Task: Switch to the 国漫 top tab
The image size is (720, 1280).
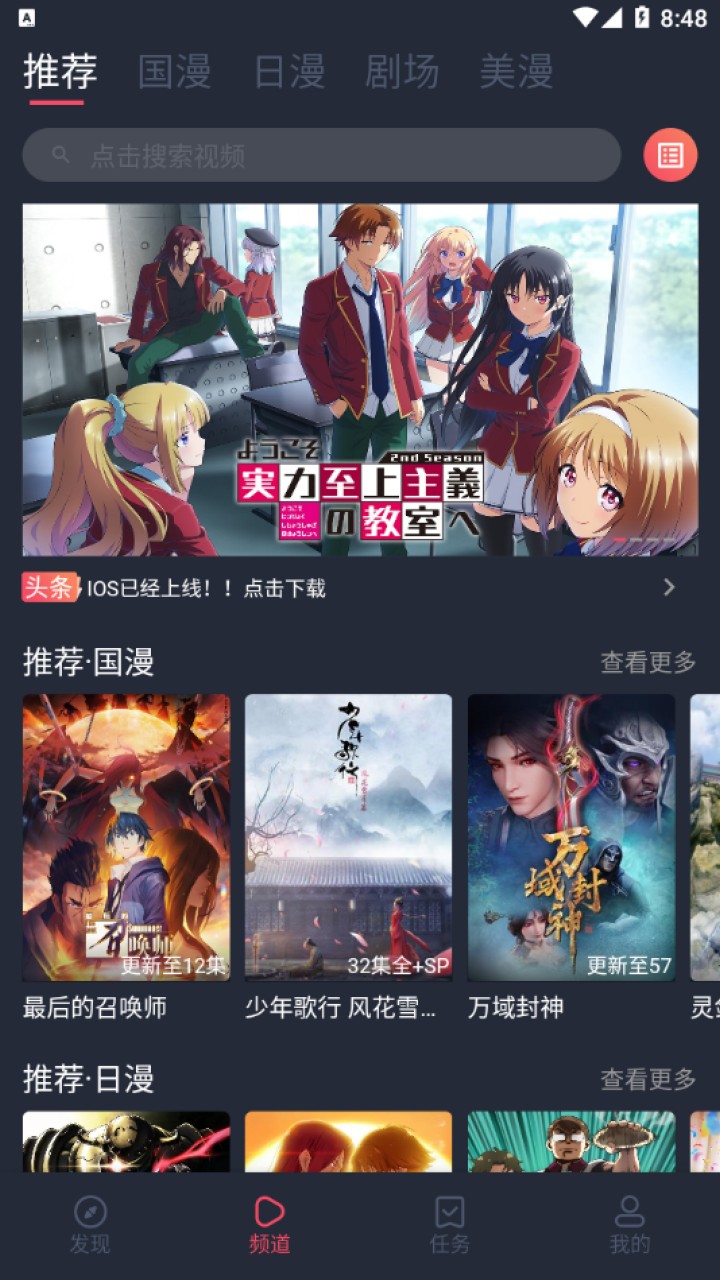Action: click(174, 72)
